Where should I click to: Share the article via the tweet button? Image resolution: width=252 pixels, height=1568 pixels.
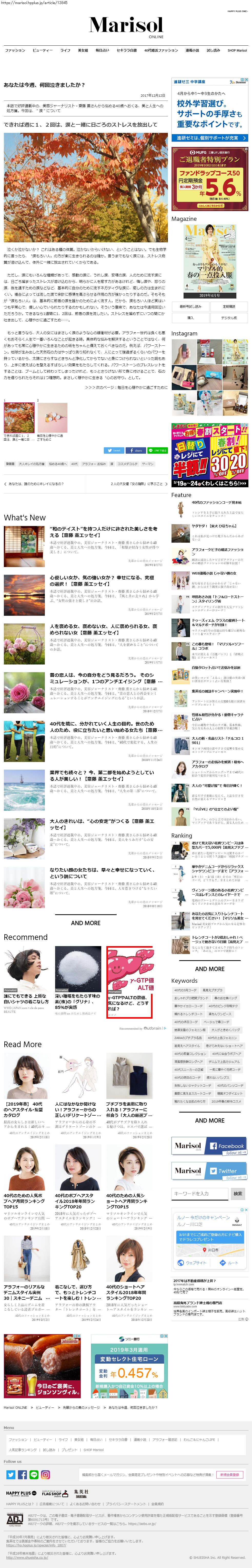(x=114, y=450)
